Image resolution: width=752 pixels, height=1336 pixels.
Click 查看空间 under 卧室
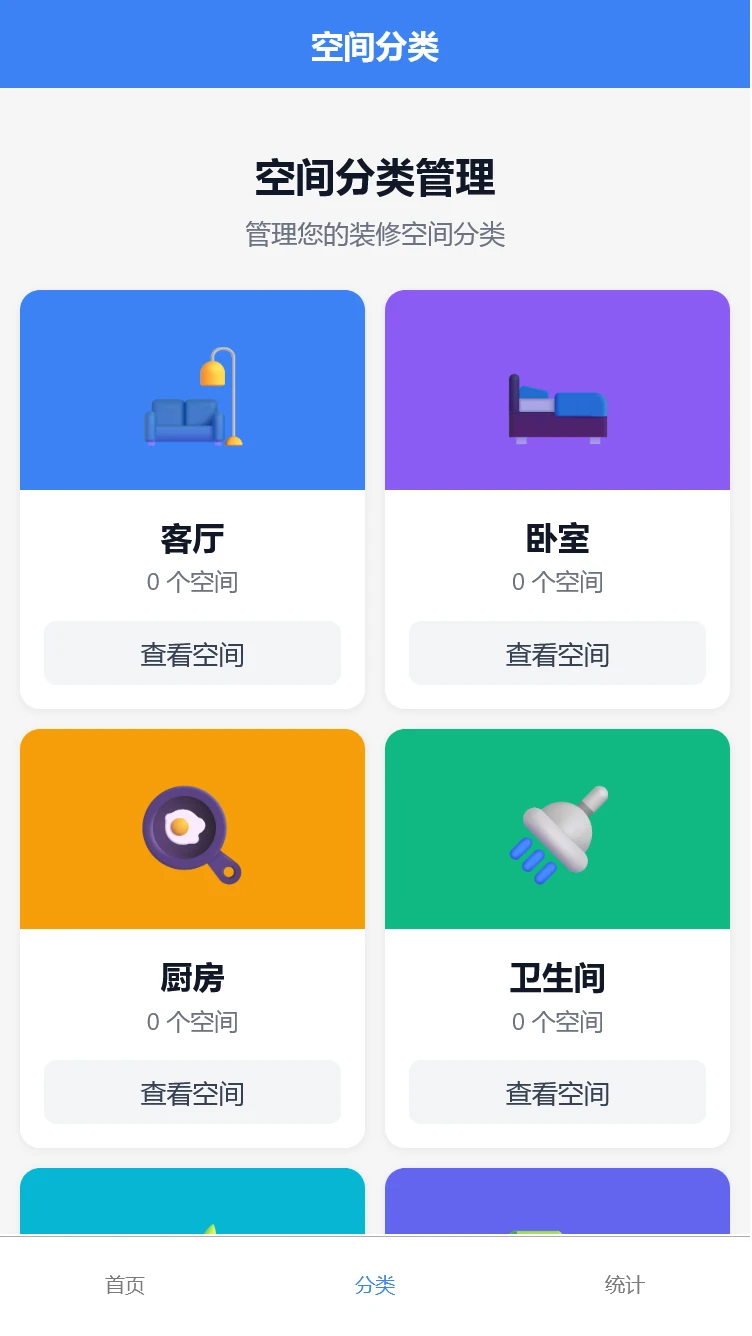pyautogui.click(x=557, y=653)
